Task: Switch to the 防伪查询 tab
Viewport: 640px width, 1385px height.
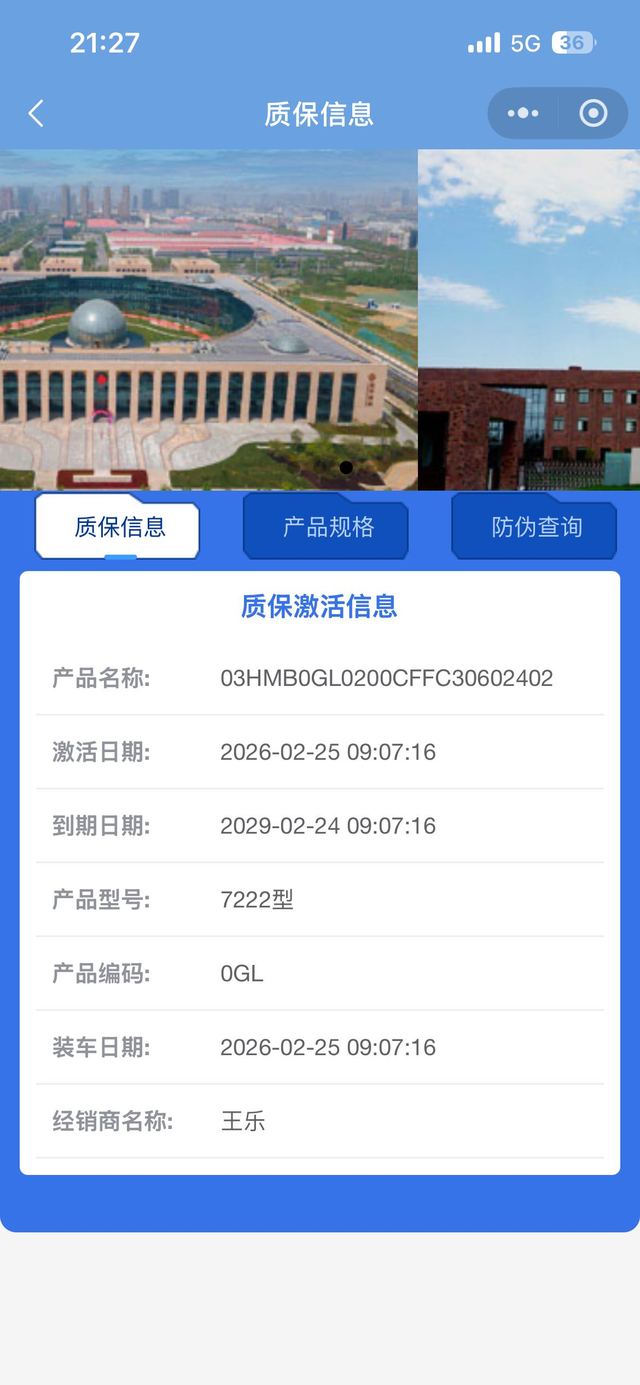Action: click(x=535, y=527)
